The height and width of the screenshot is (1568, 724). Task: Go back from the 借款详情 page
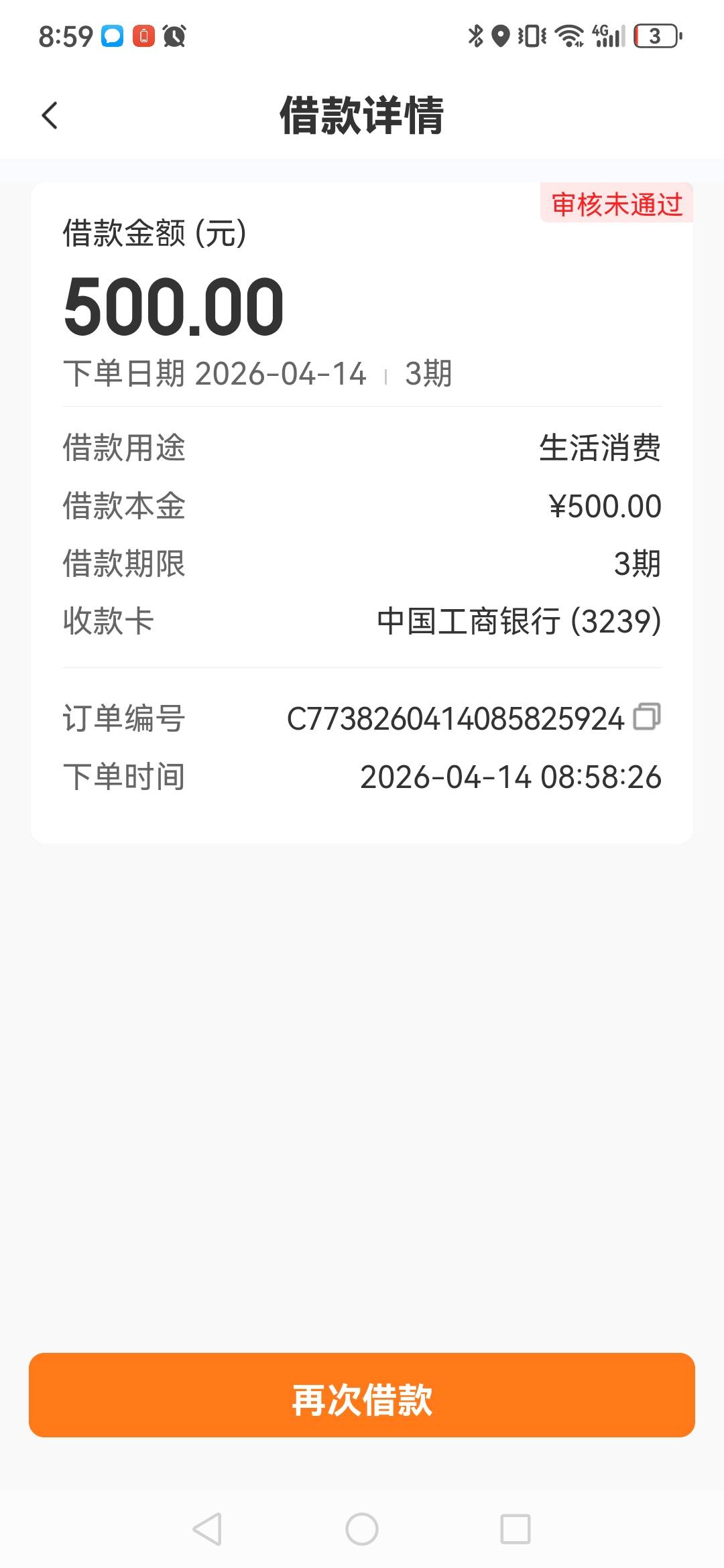point(50,115)
